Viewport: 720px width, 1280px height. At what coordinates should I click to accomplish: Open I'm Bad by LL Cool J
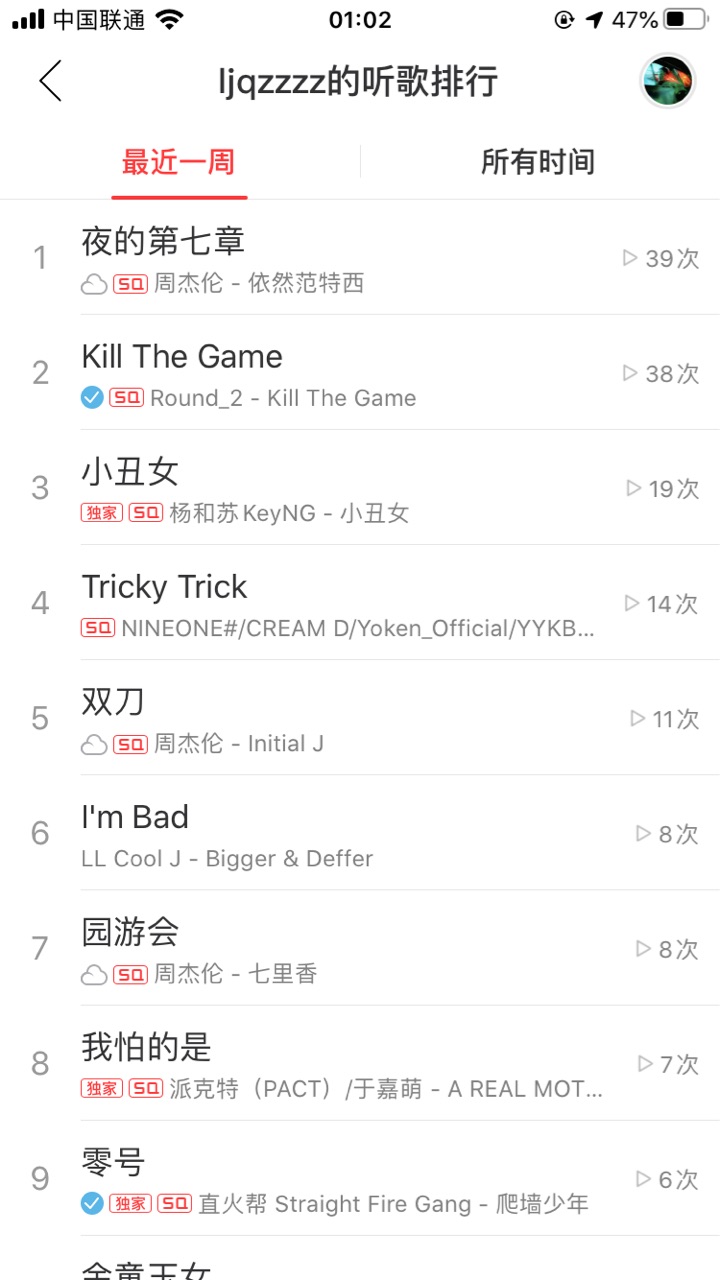click(x=360, y=833)
